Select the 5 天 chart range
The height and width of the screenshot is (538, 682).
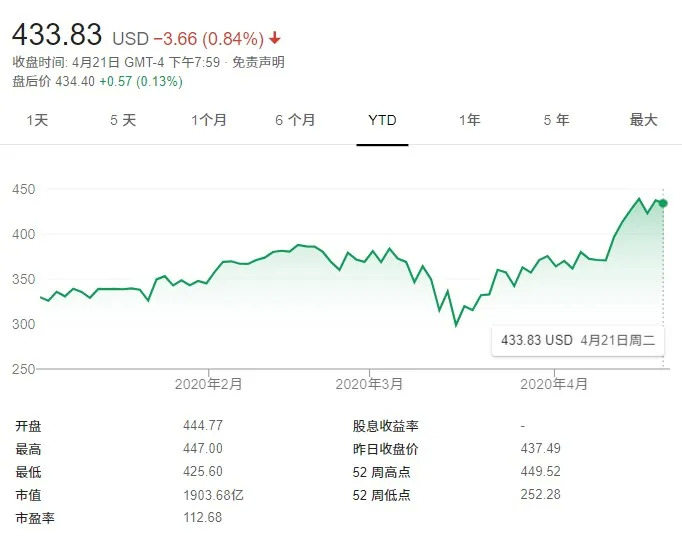point(122,120)
